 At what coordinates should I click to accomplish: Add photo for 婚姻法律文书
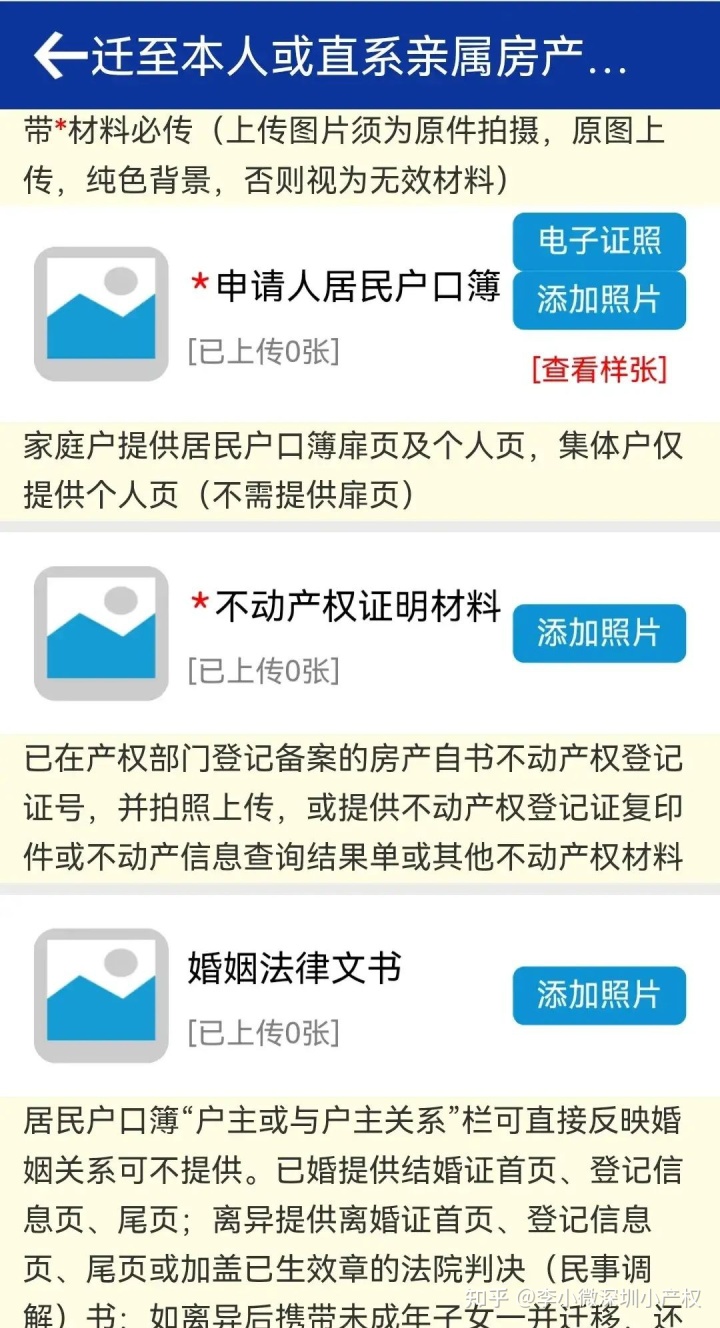[599, 995]
